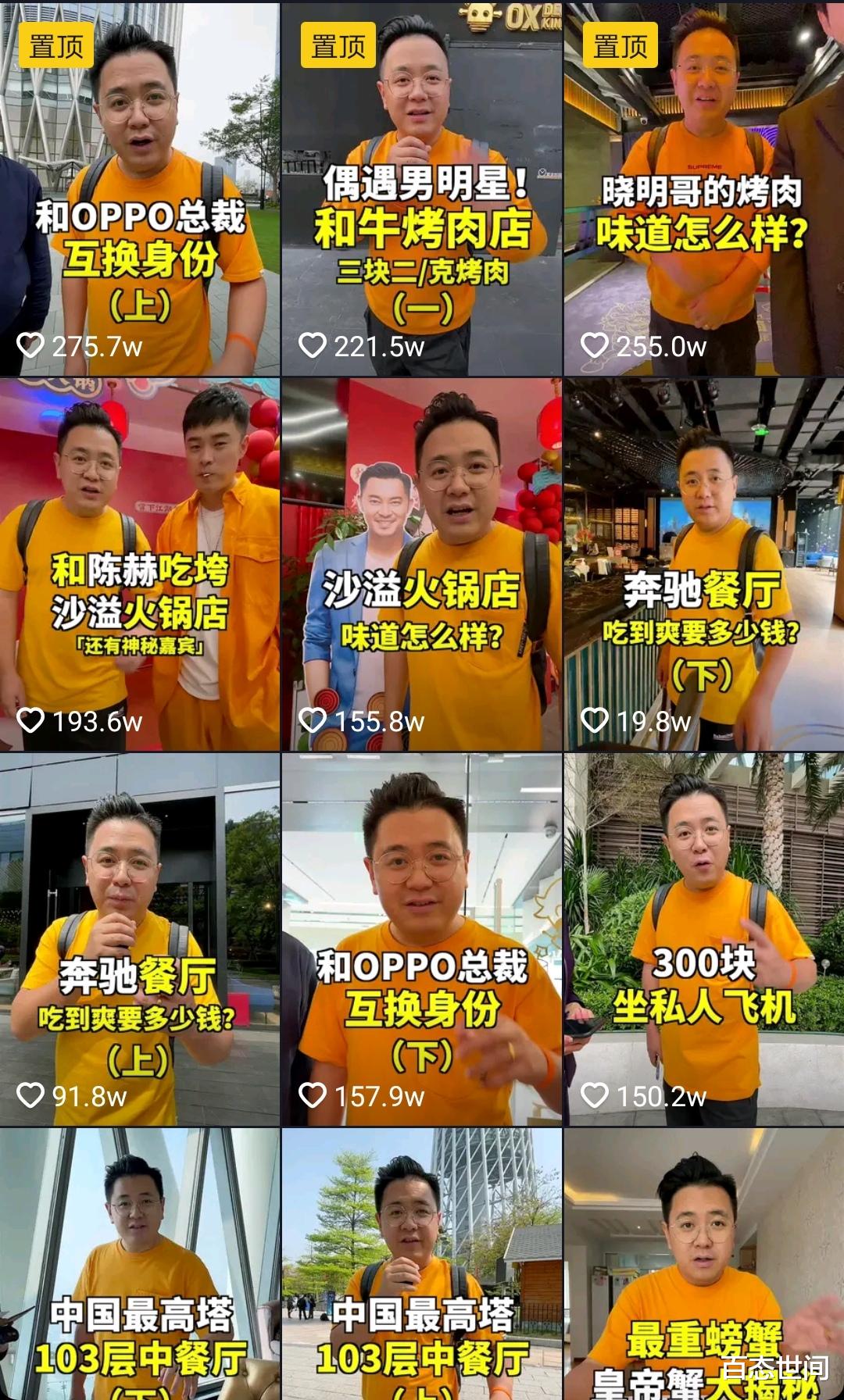The width and height of the screenshot is (844, 1400).
Task: Click the heart icon on 300块坐私人飞机 video
Action: point(595,1096)
